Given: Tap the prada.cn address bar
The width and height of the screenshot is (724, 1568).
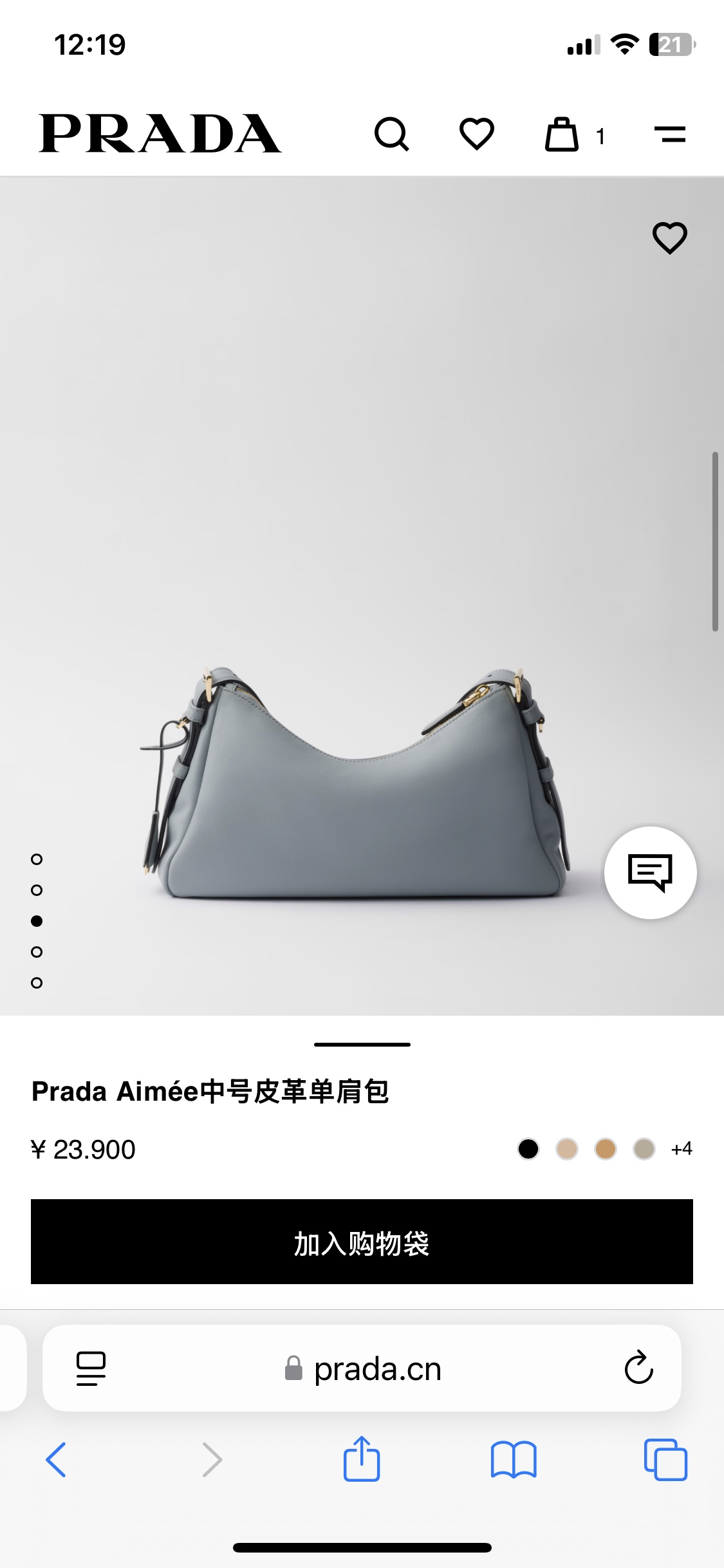Looking at the screenshot, I should click(x=364, y=1368).
